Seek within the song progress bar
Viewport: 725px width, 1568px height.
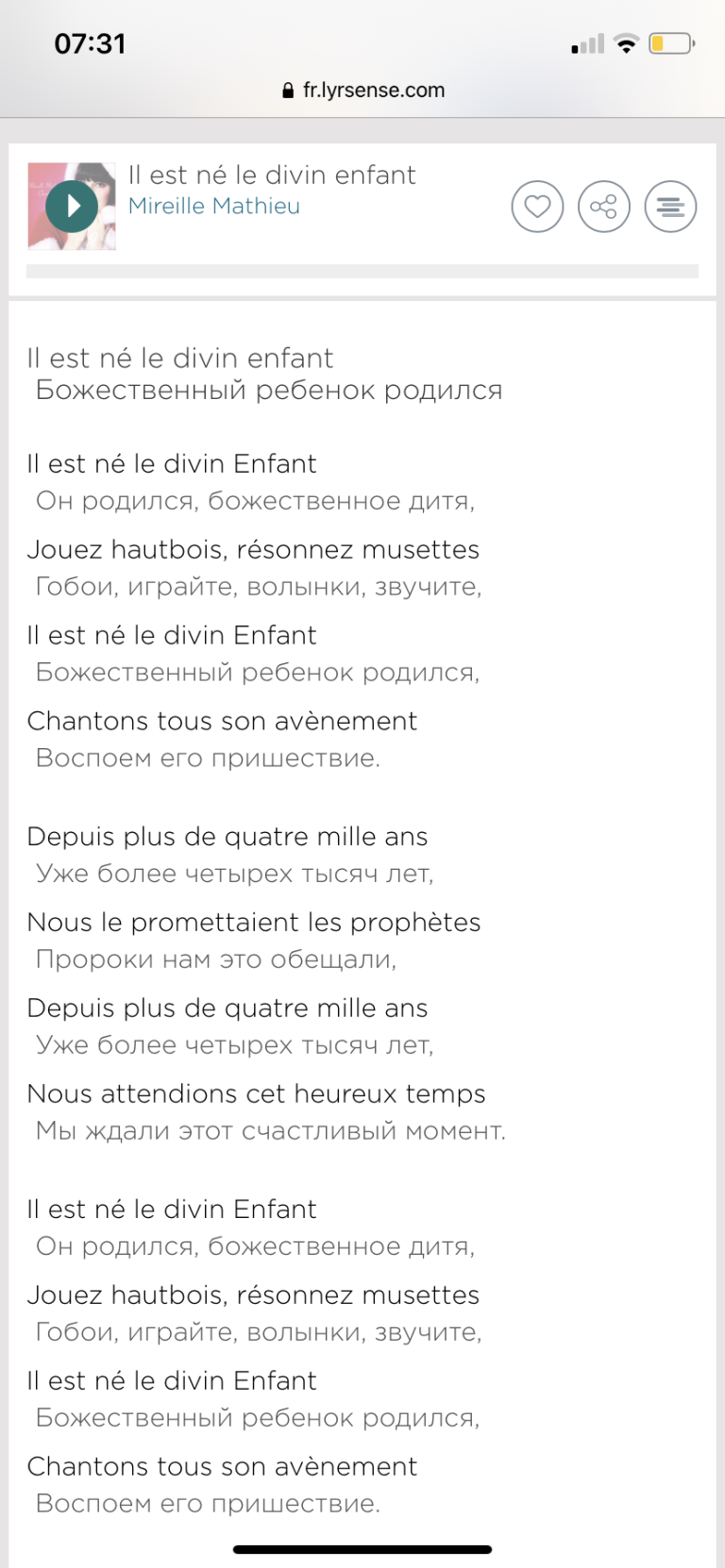tap(362, 271)
